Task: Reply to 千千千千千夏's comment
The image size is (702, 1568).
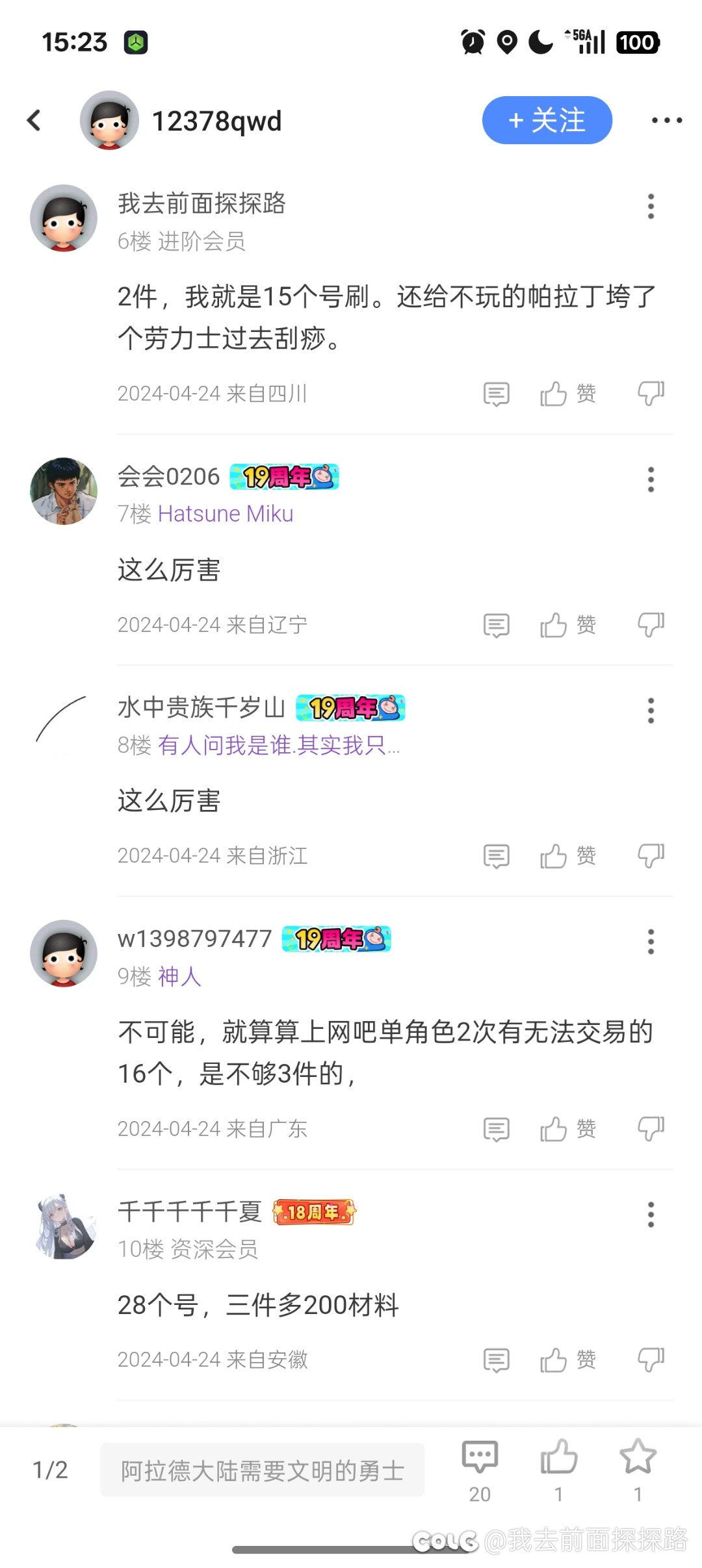Action: pos(496,1359)
